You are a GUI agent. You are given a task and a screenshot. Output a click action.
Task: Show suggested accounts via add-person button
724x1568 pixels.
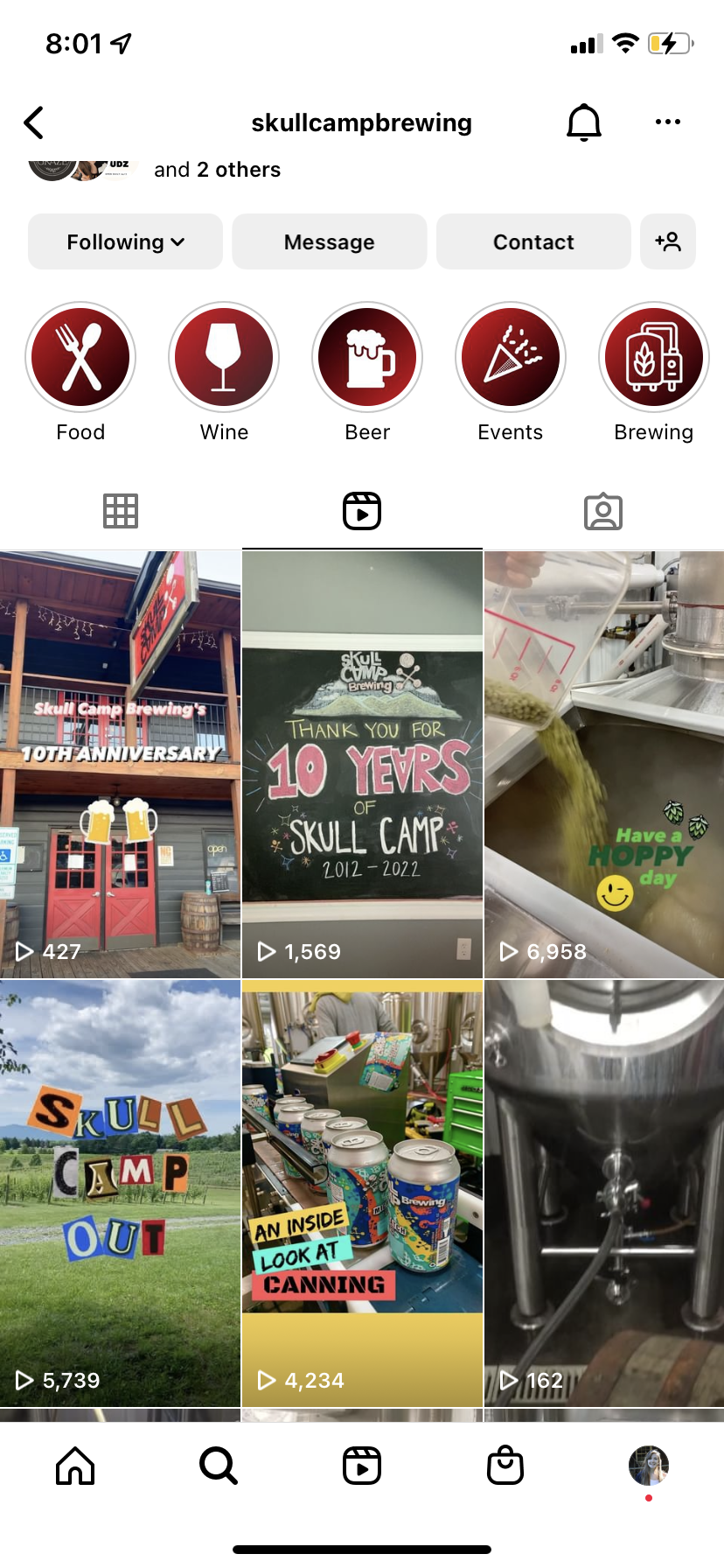click(x=668, y=241)
